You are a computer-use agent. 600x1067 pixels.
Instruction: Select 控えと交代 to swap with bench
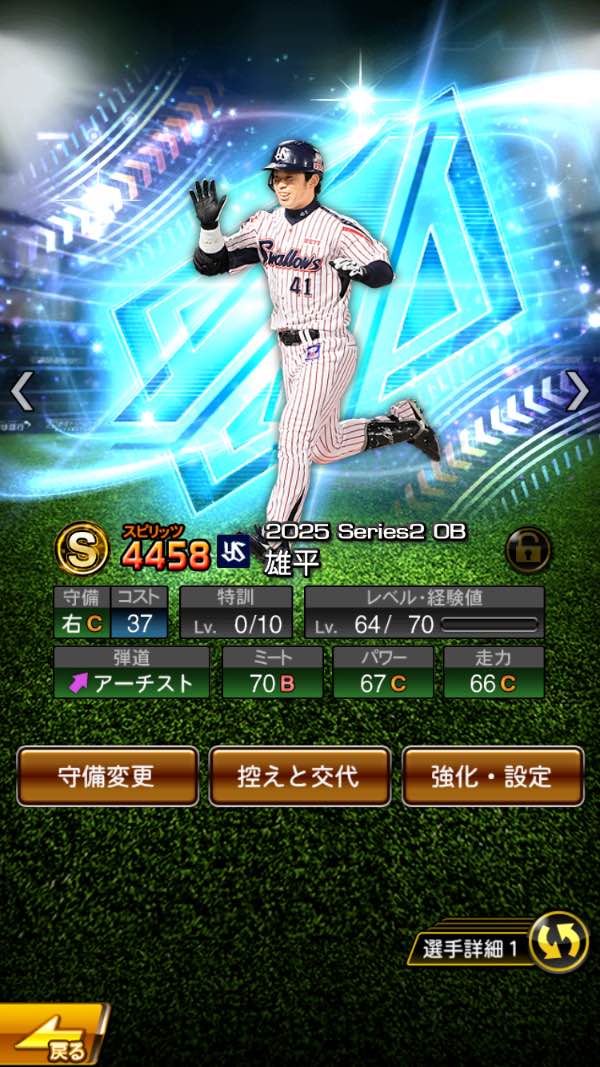(300, 776)
